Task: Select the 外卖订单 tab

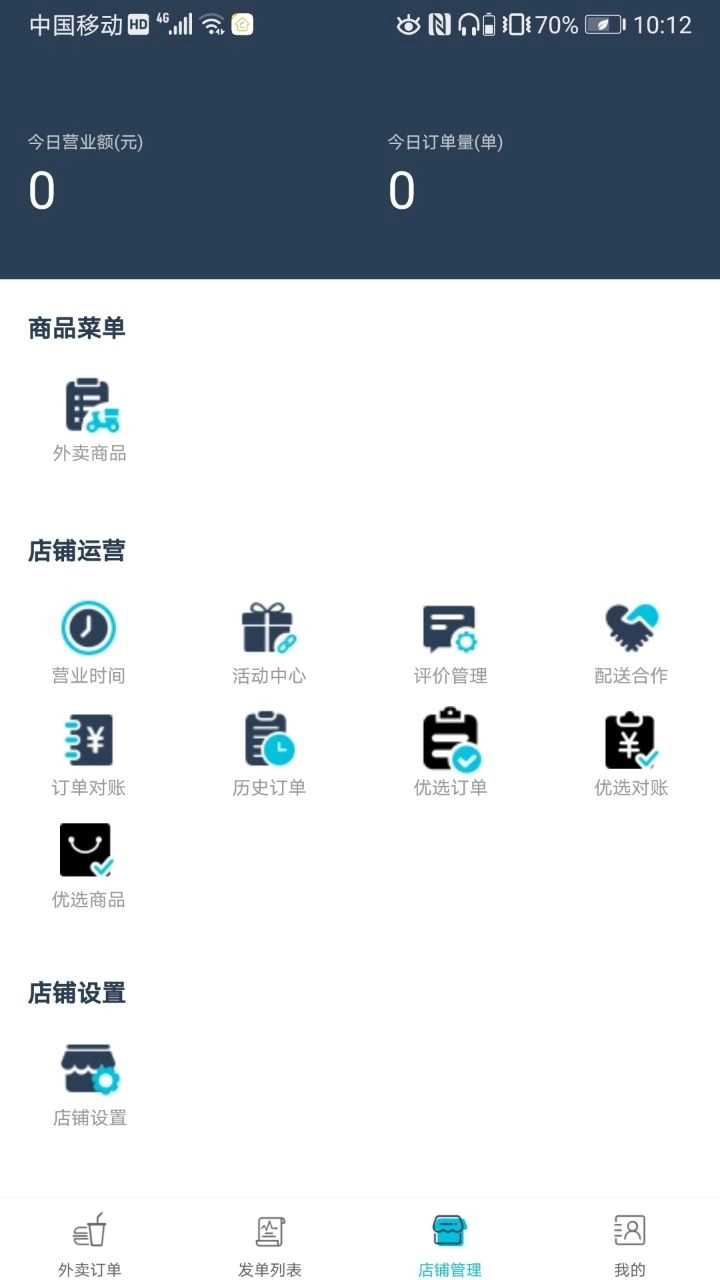Action: (90, 1240)
